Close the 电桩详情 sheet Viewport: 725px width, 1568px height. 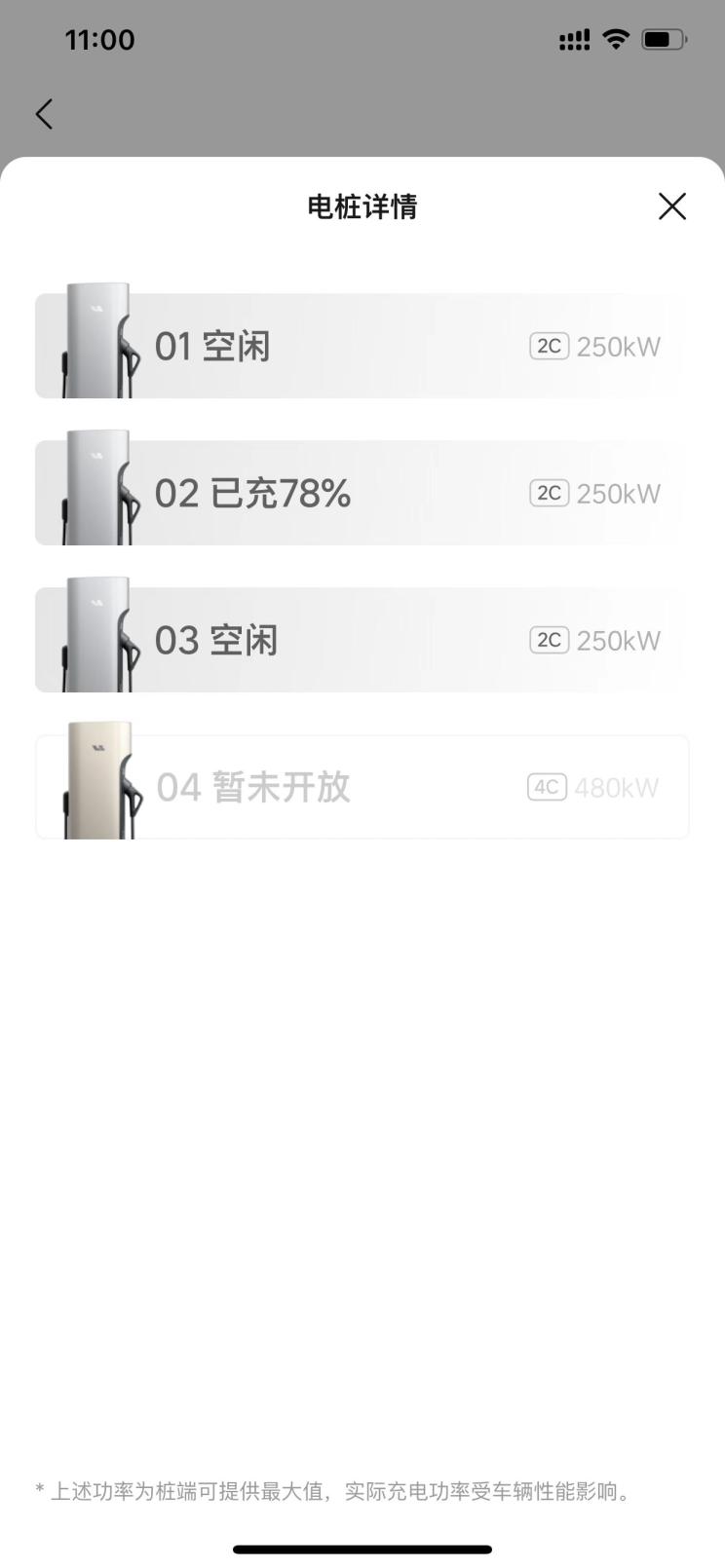coord(672,206)
